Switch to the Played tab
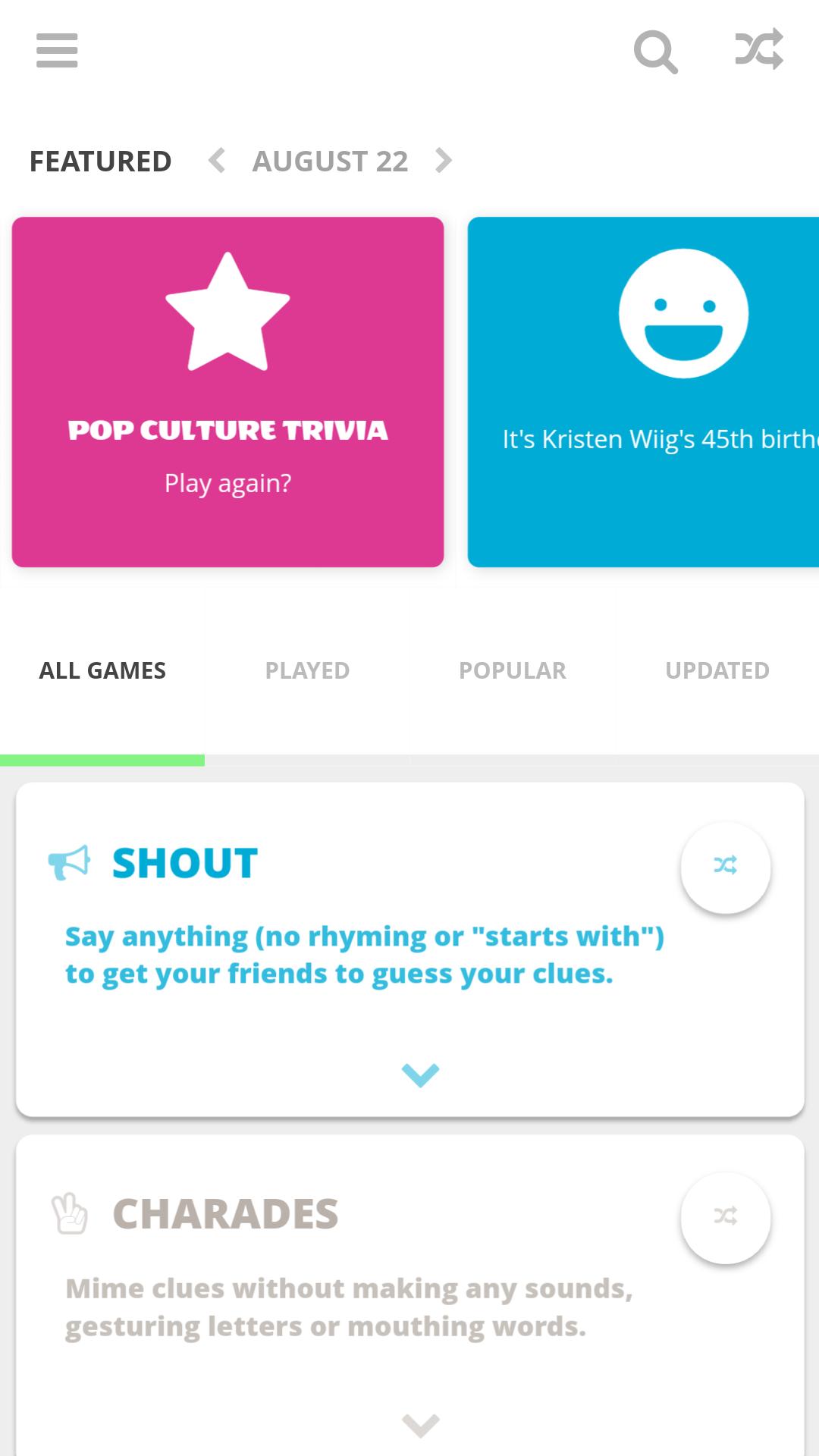 307,670
